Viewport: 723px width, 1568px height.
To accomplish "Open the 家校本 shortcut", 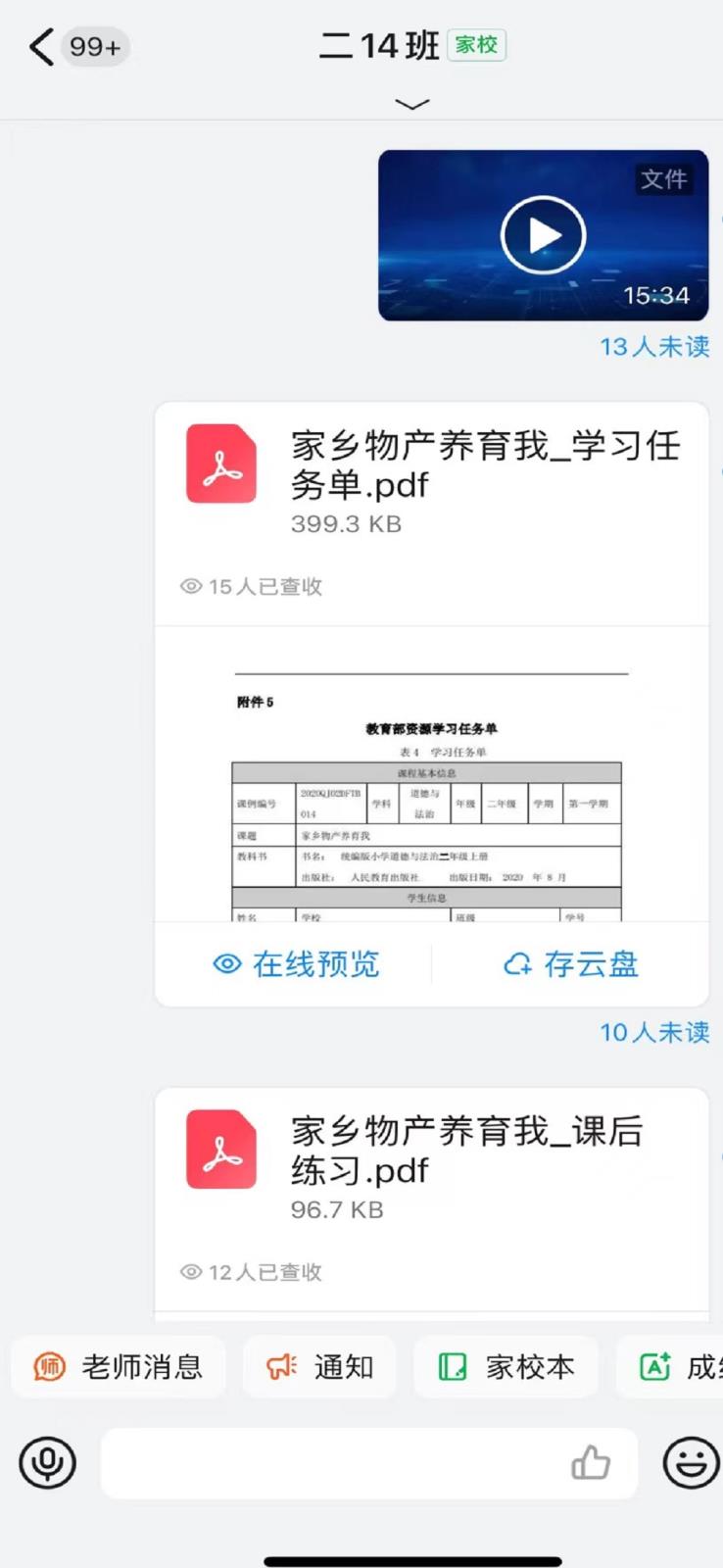I will [x=506, y=1366].
